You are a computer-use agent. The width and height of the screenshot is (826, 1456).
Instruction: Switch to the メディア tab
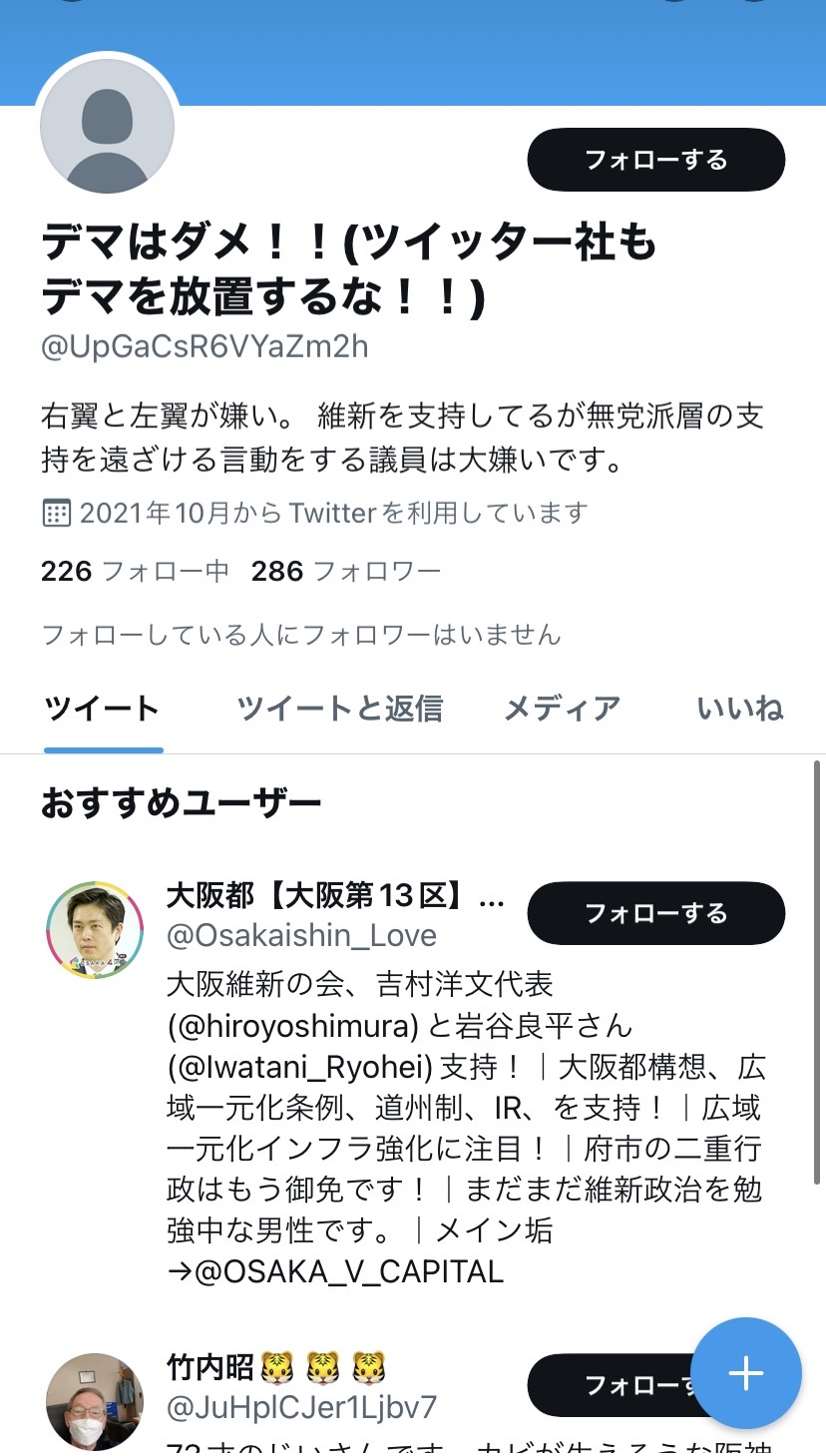tap(562, 709)
